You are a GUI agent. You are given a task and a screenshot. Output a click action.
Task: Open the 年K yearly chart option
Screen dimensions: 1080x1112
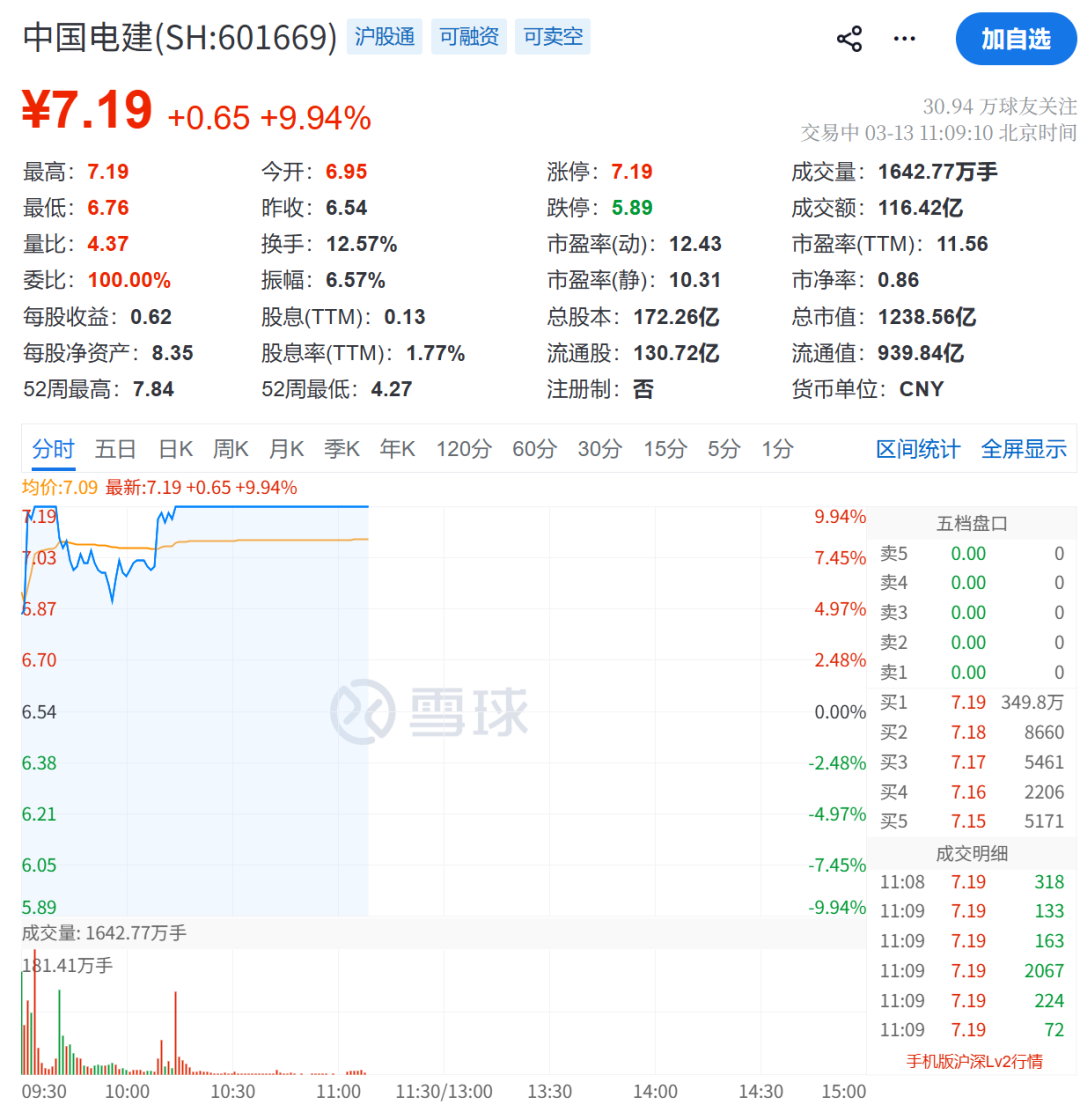pyautogui.click(x=397, y=449)
